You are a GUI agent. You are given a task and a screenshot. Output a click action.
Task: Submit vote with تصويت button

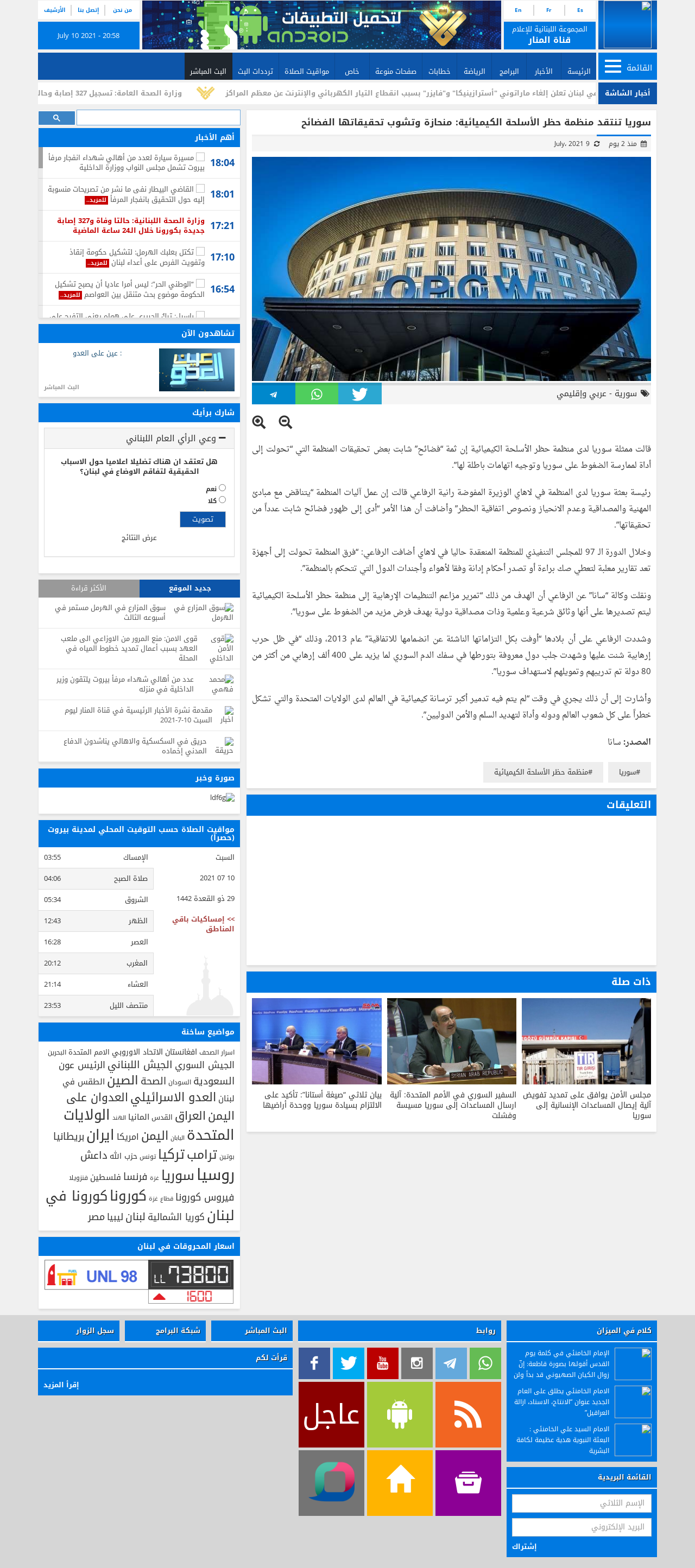[203, 519]
